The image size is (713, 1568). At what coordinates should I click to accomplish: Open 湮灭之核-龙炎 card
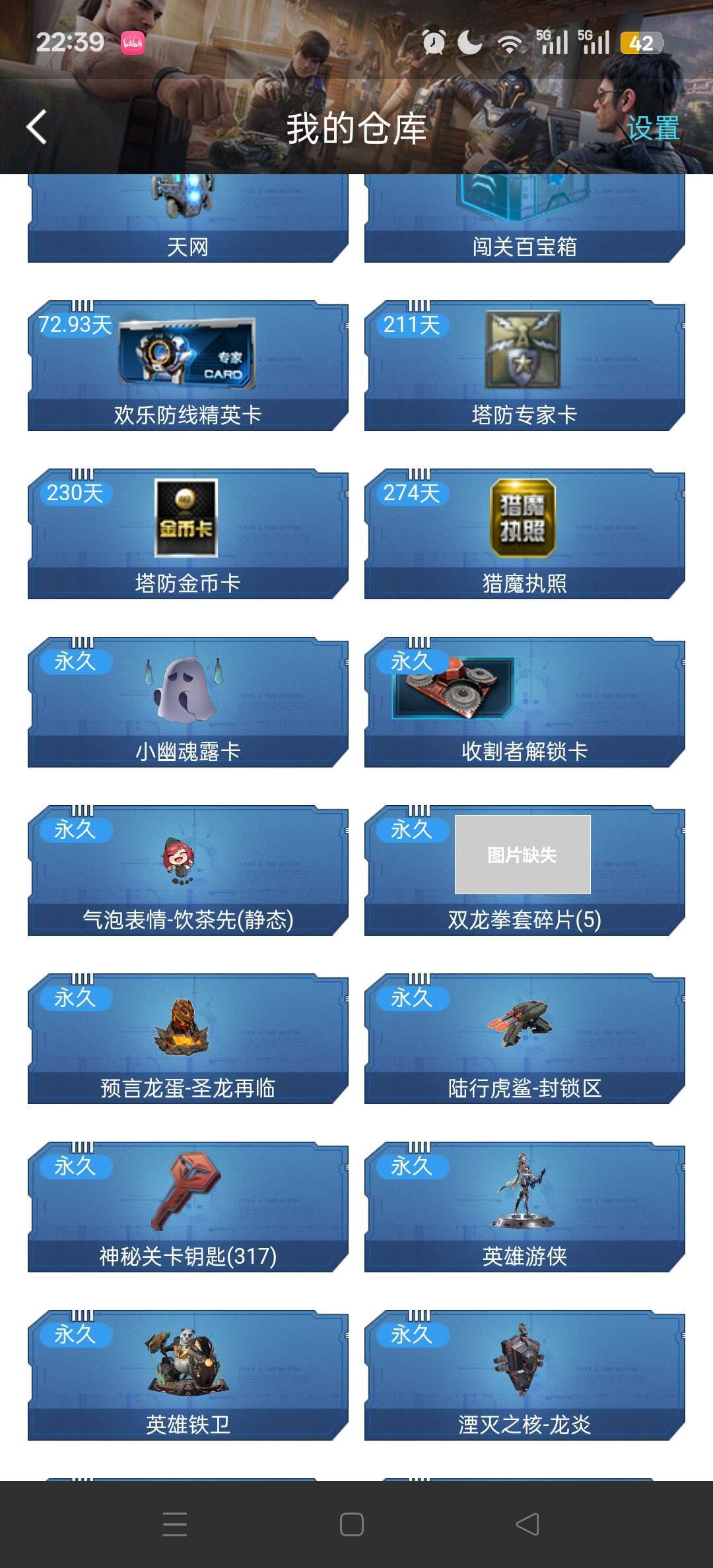pos(524,1376)
